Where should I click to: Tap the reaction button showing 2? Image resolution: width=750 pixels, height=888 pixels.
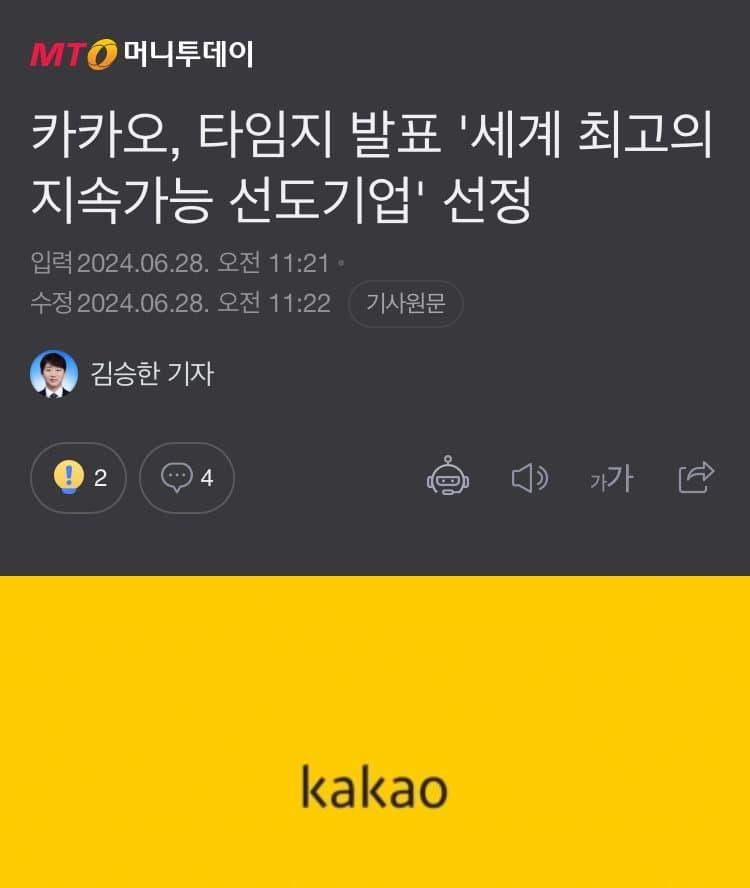[79, 478]
